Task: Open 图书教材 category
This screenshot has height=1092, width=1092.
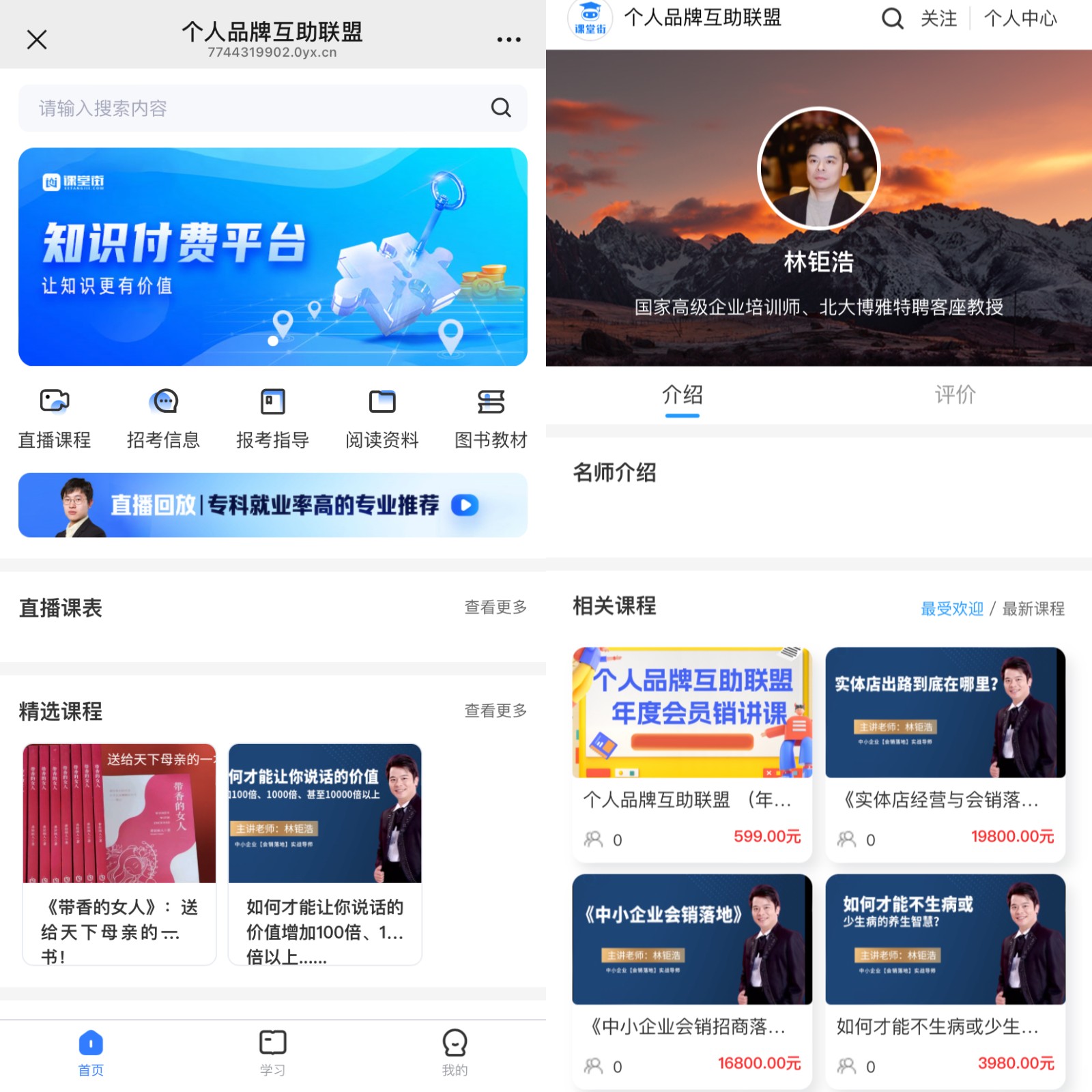Action: [491, 416]
